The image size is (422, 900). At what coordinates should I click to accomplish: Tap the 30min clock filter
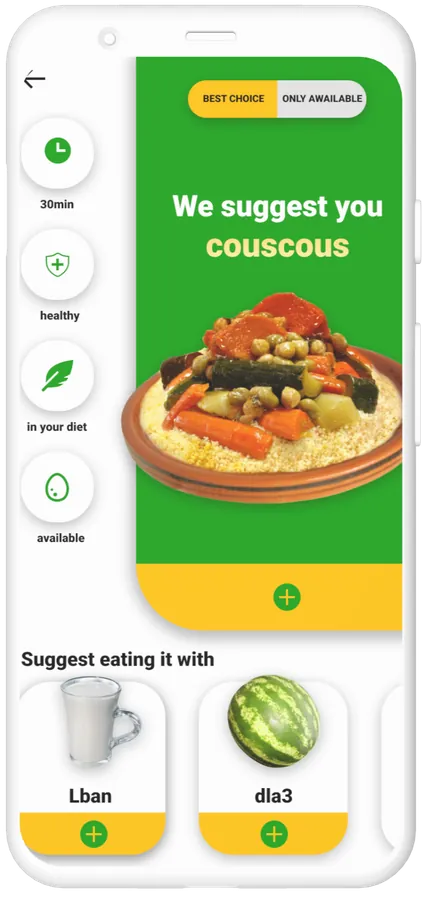[x=57, y=153]
